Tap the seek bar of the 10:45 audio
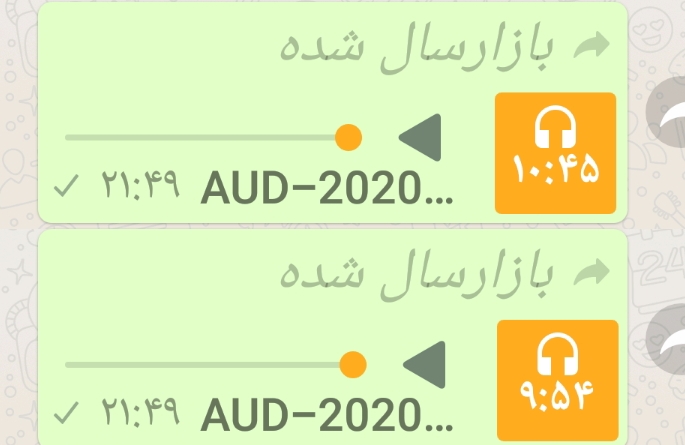685x445 pixels. (x=207, y=137)
